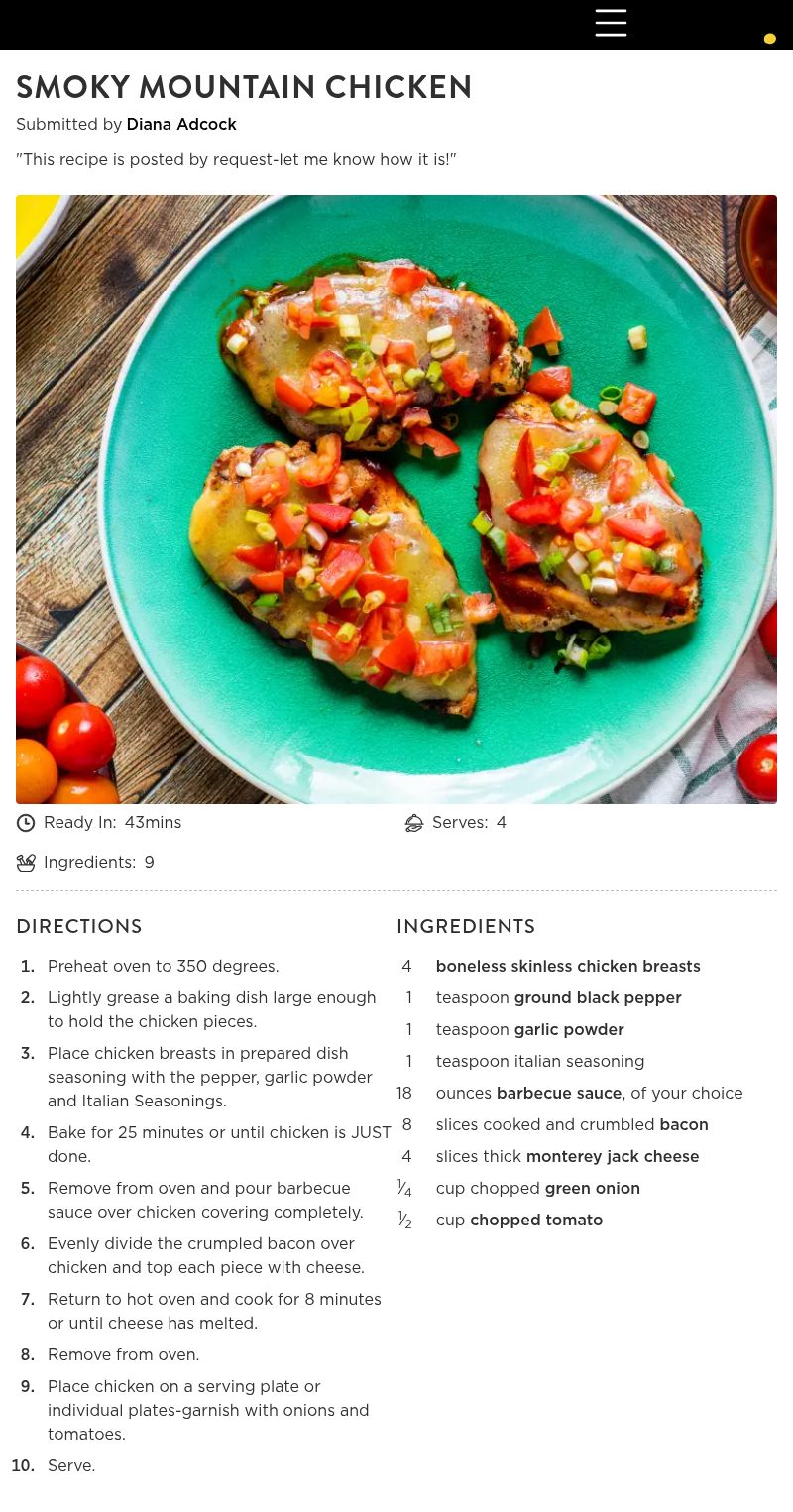Open the green onion ingredient link
This screenshot has height=1512, width=793.
593,1189
